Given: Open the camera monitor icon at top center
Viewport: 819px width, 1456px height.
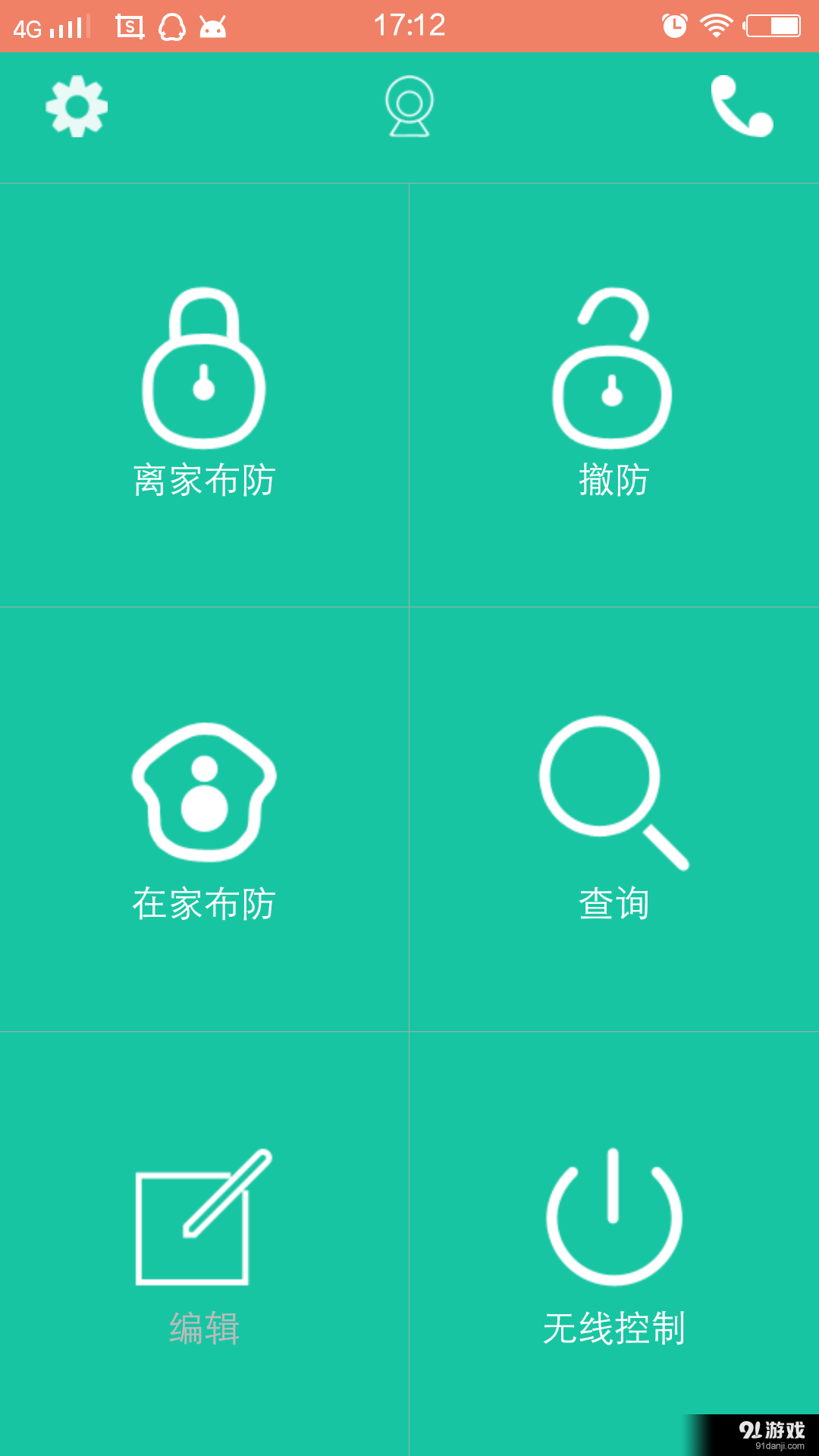Looking at the screenshot, I should (409, 106).
